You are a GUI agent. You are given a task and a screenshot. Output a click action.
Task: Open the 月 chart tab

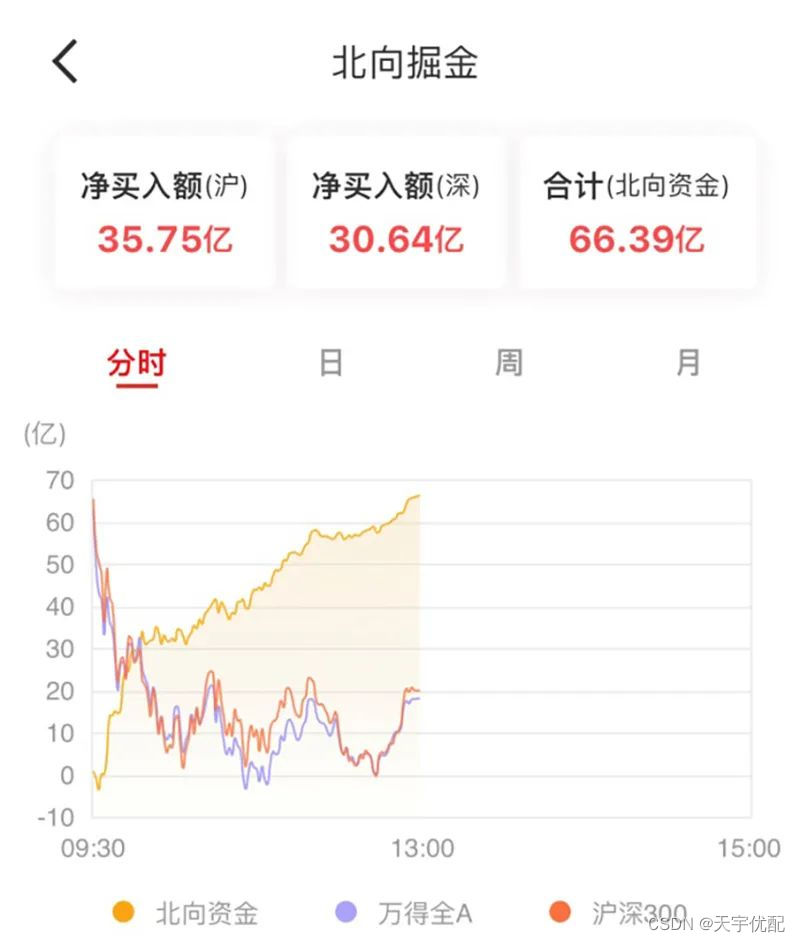tap(688, 363)
